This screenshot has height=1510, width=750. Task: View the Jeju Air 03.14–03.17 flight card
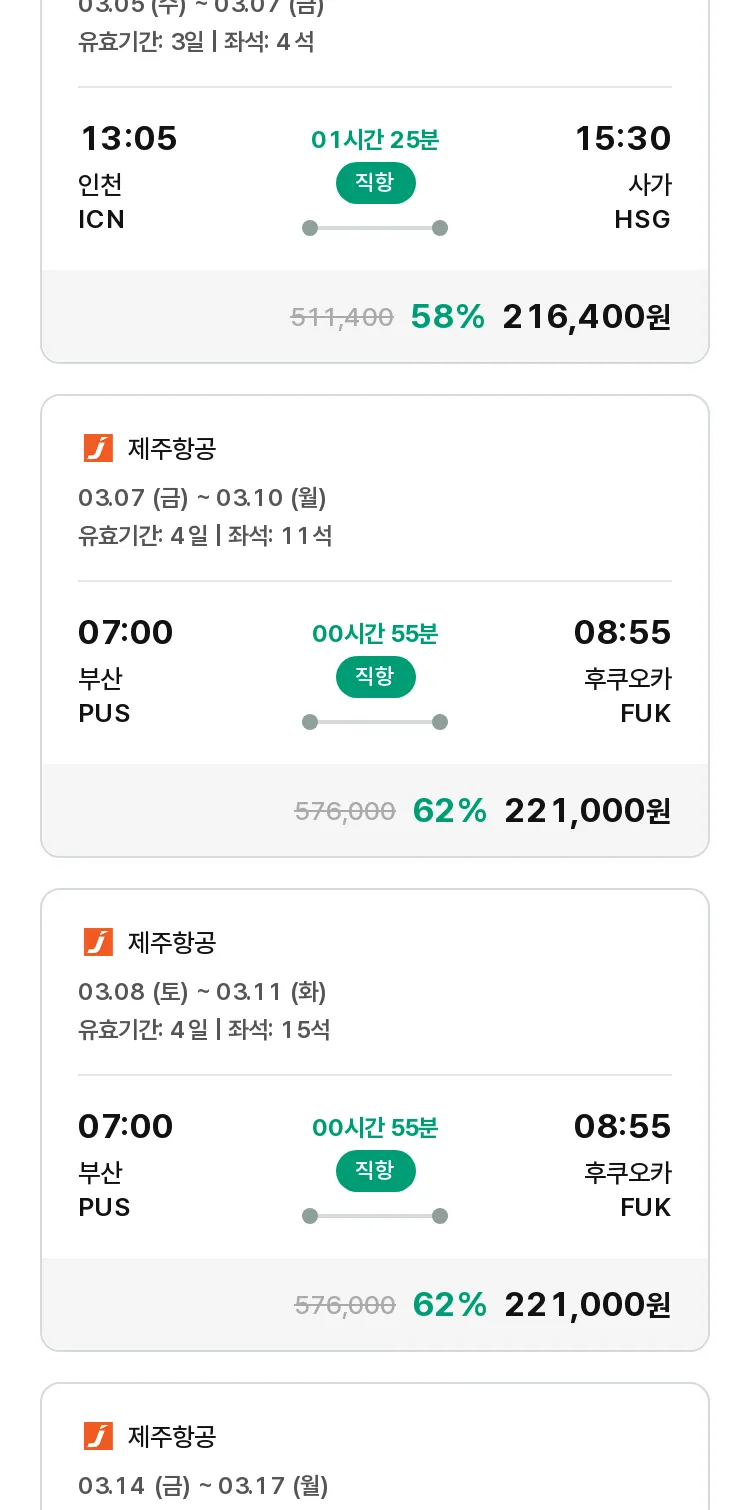point(375,1447)
